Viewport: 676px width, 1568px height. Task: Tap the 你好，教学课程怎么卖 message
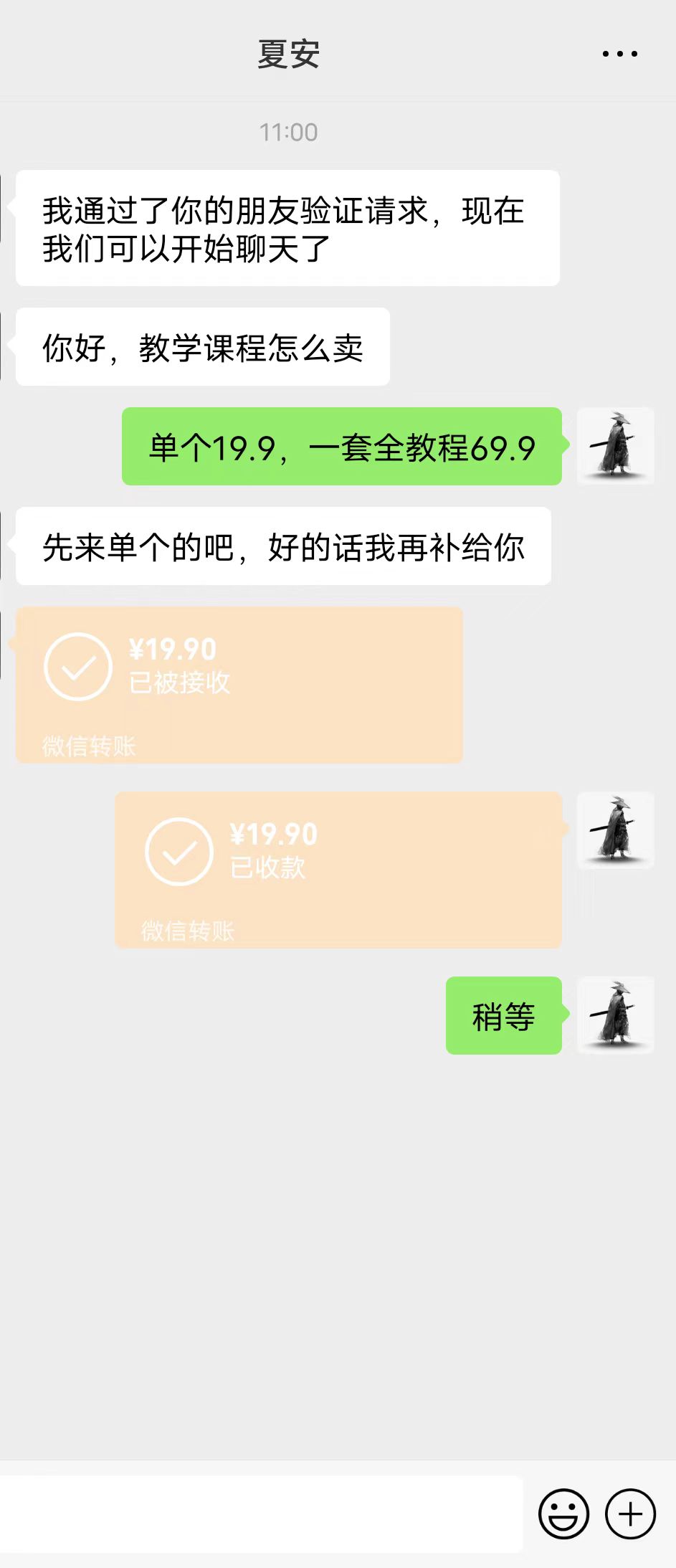(201, 346)
